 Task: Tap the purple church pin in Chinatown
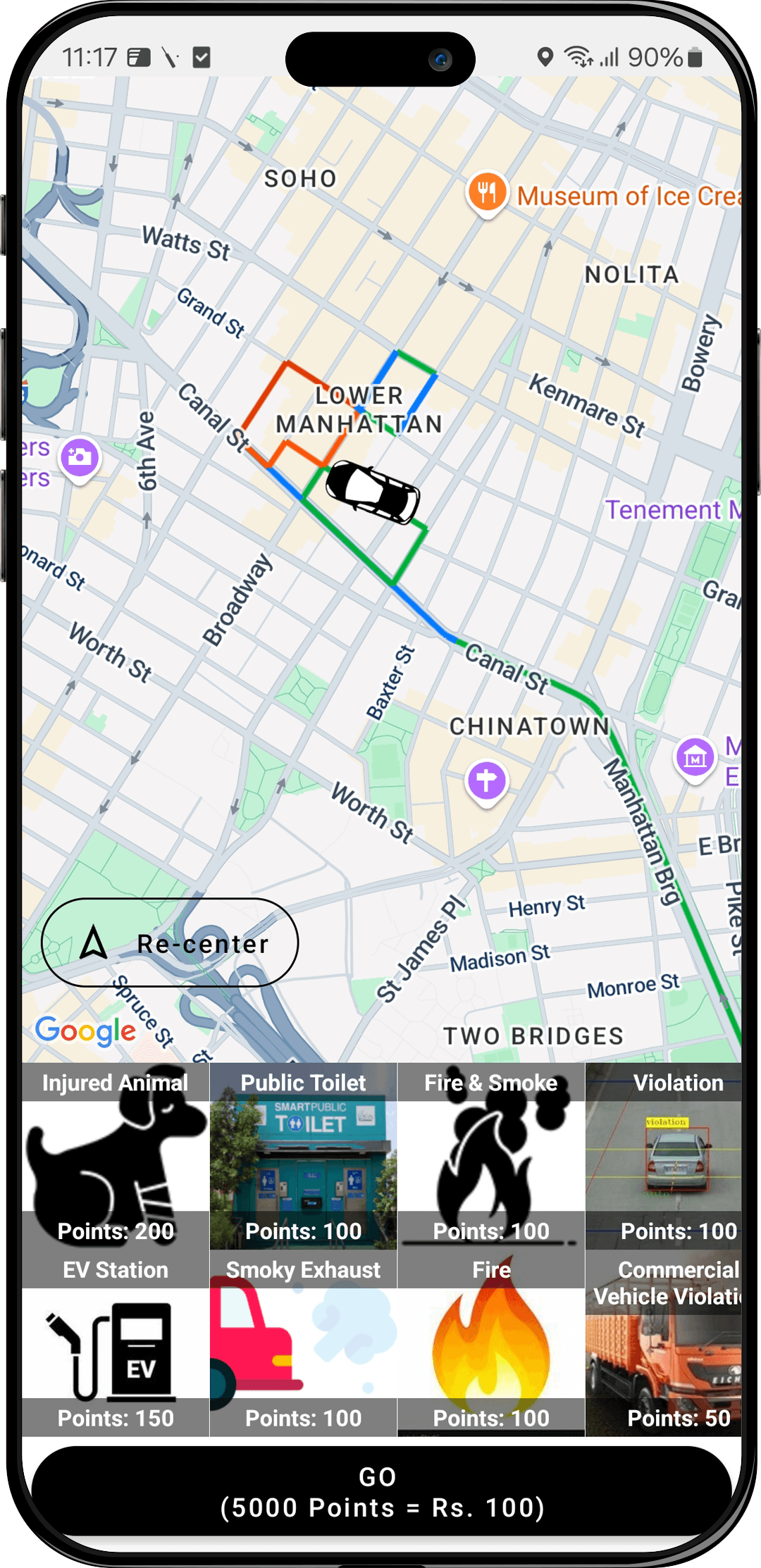tap(487, 783)
